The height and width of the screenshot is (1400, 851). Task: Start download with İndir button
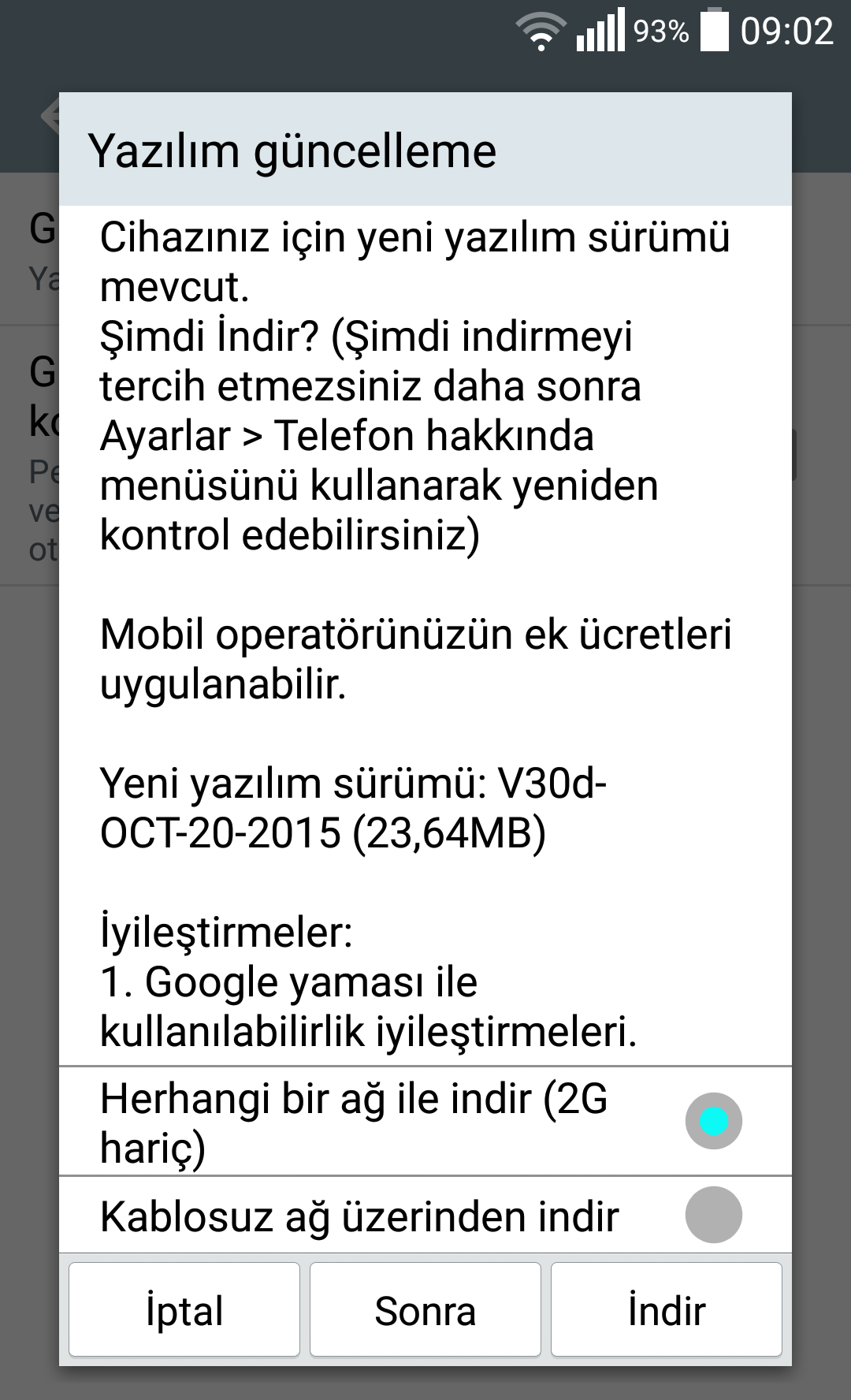(666, 1309)
